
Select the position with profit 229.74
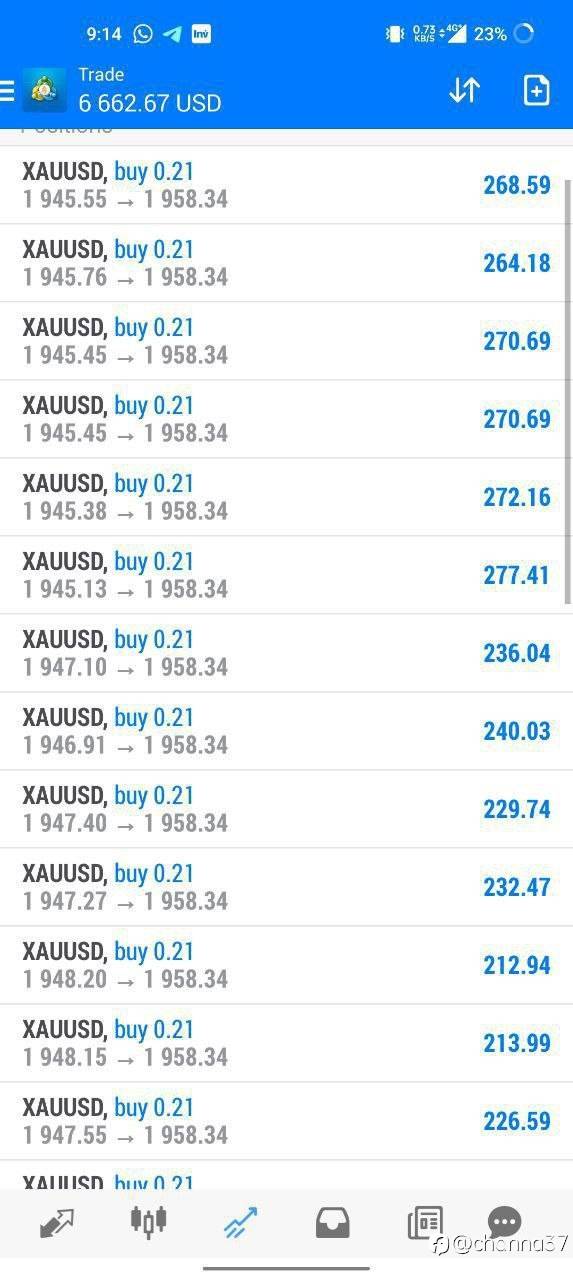tap(286, 809)
